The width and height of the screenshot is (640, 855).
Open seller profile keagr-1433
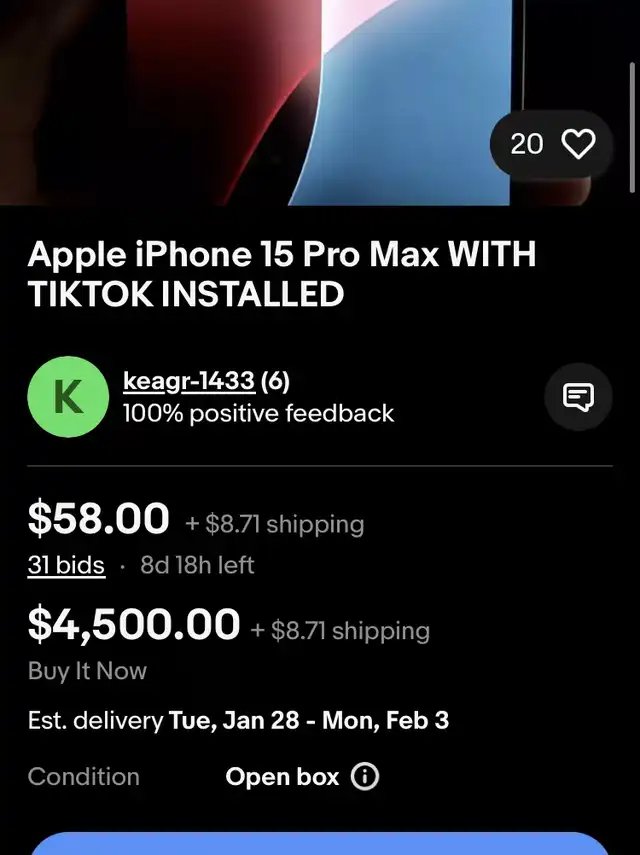point(188,381)
